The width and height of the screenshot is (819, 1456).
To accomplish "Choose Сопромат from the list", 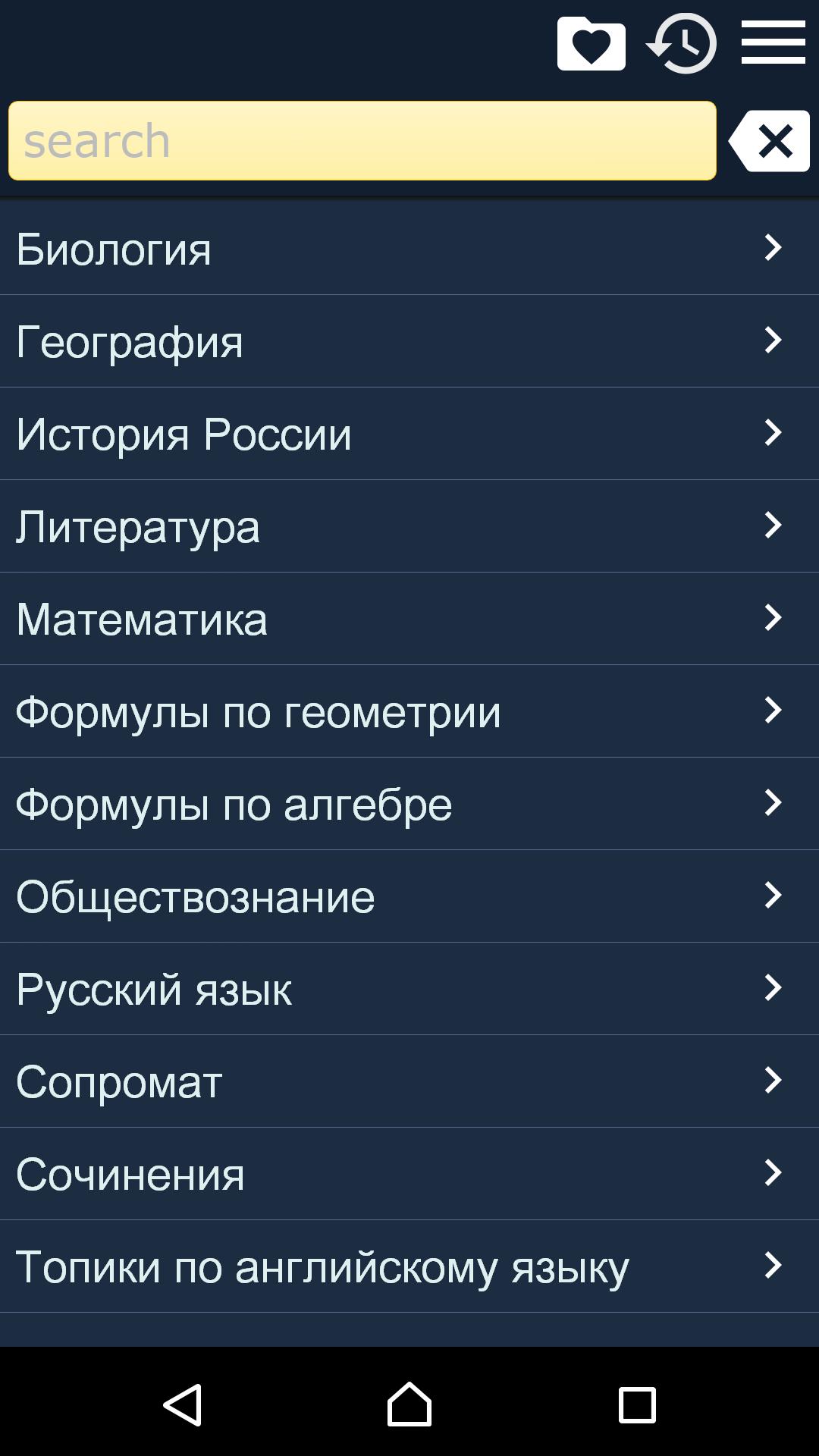I will [x=409, y=1081].
